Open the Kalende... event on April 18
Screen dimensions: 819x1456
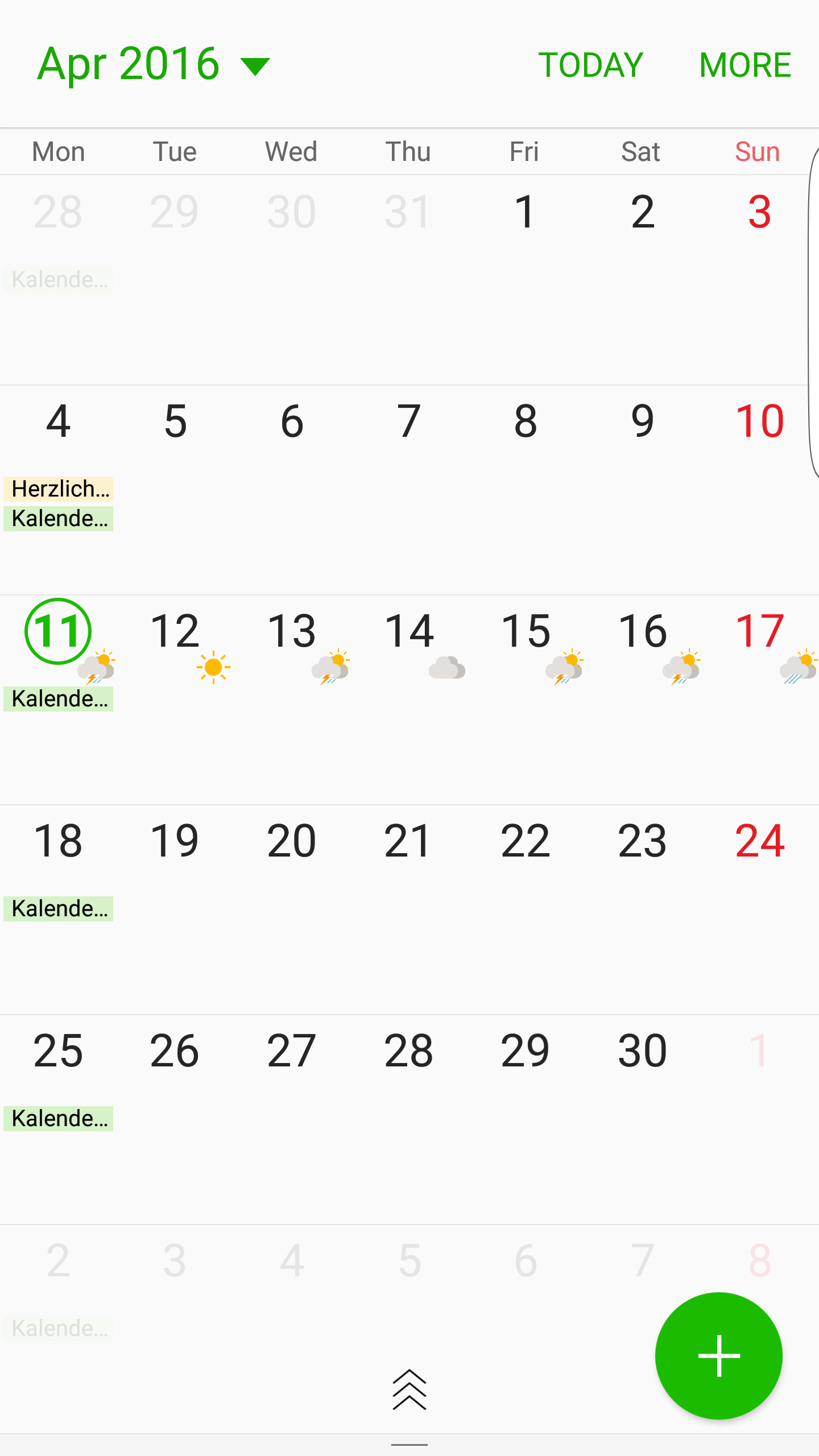(59, 908)
